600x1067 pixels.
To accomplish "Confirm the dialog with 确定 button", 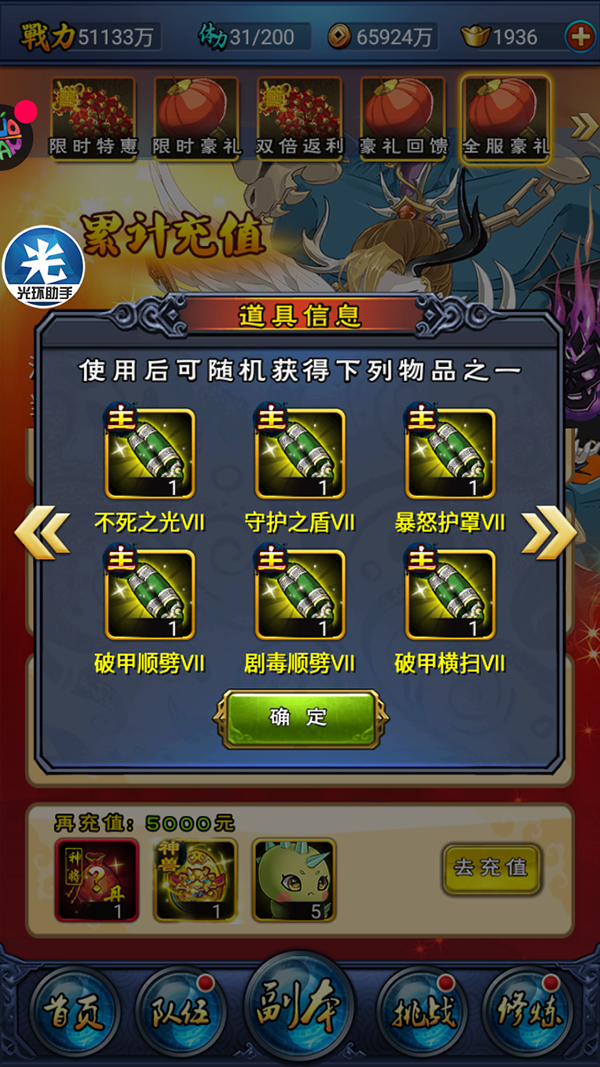I will 300,719.
